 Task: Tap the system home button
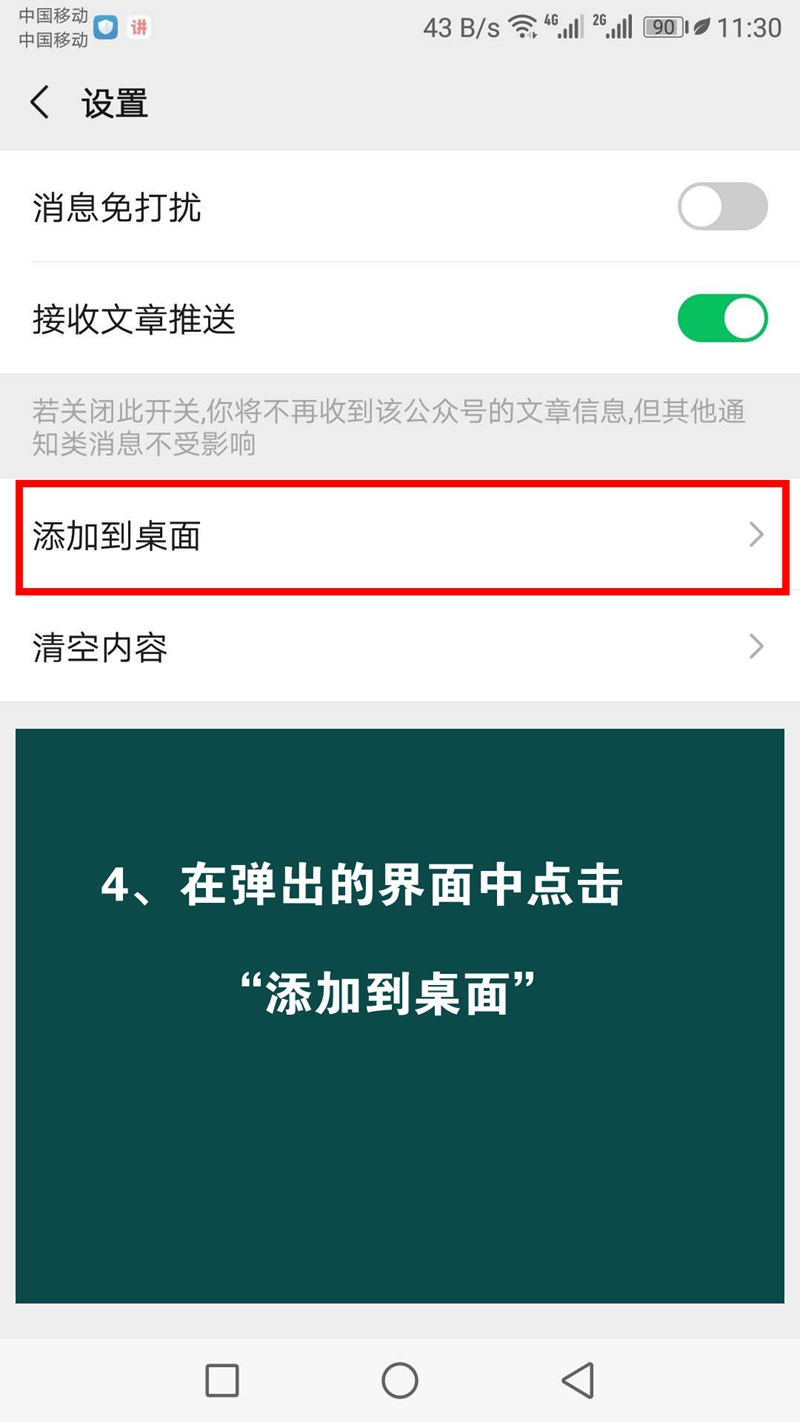(x=400, y=1380)
